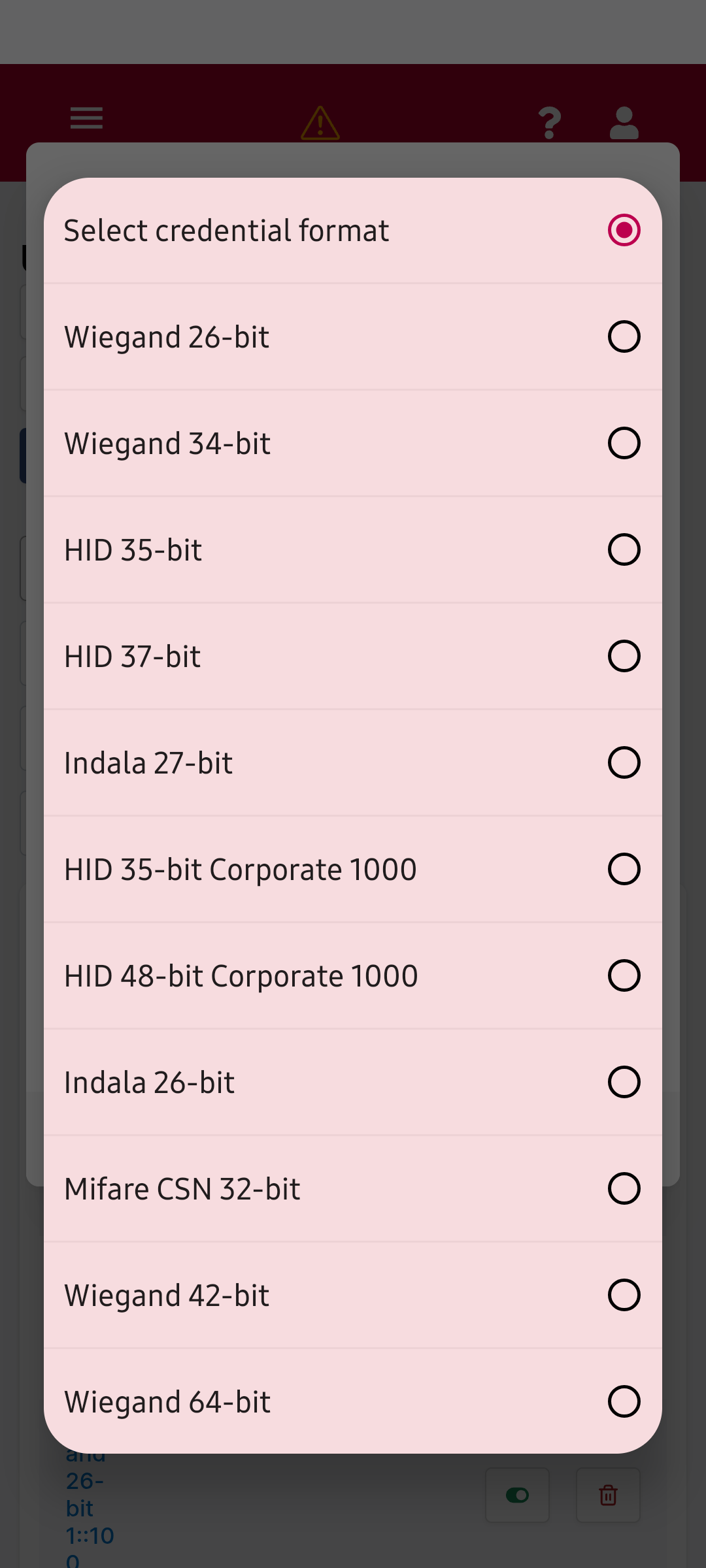This screenshot has width=706, height=1568.
Task: Choose HID 35-bit Corporate 1000
Action: pyautogui.click(x=353, y=870)
